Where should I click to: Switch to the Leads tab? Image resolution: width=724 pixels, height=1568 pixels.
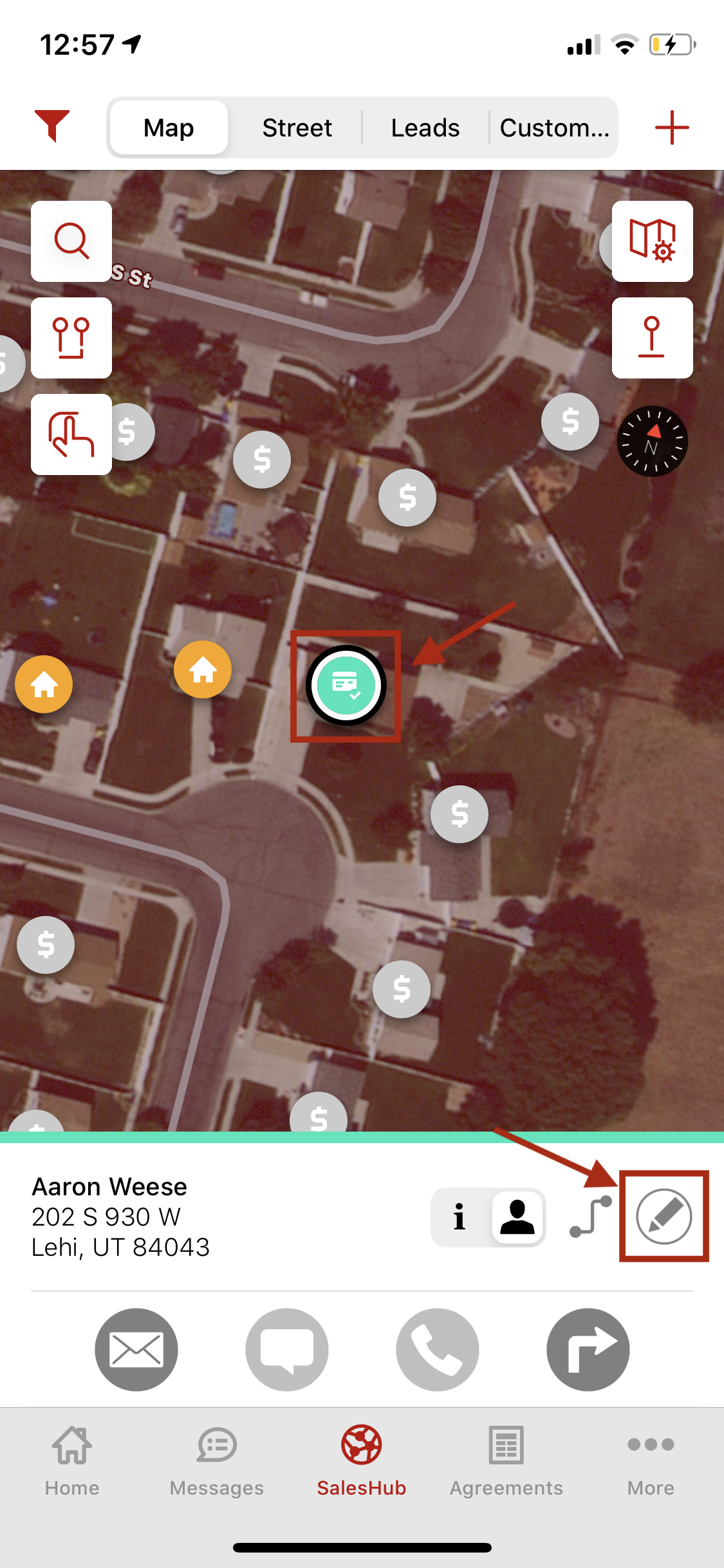425,128
